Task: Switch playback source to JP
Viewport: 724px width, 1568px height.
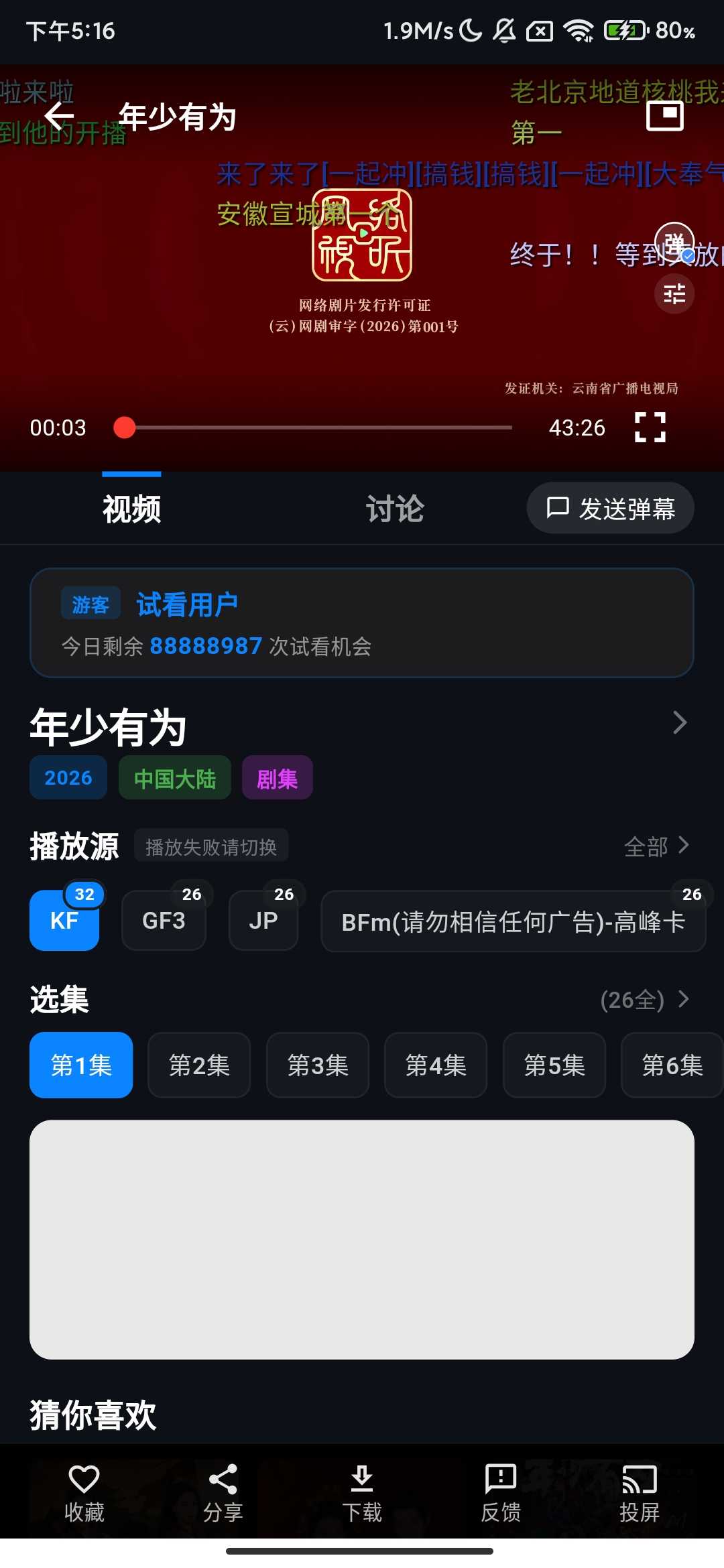Action: click(x=263, y=920)
